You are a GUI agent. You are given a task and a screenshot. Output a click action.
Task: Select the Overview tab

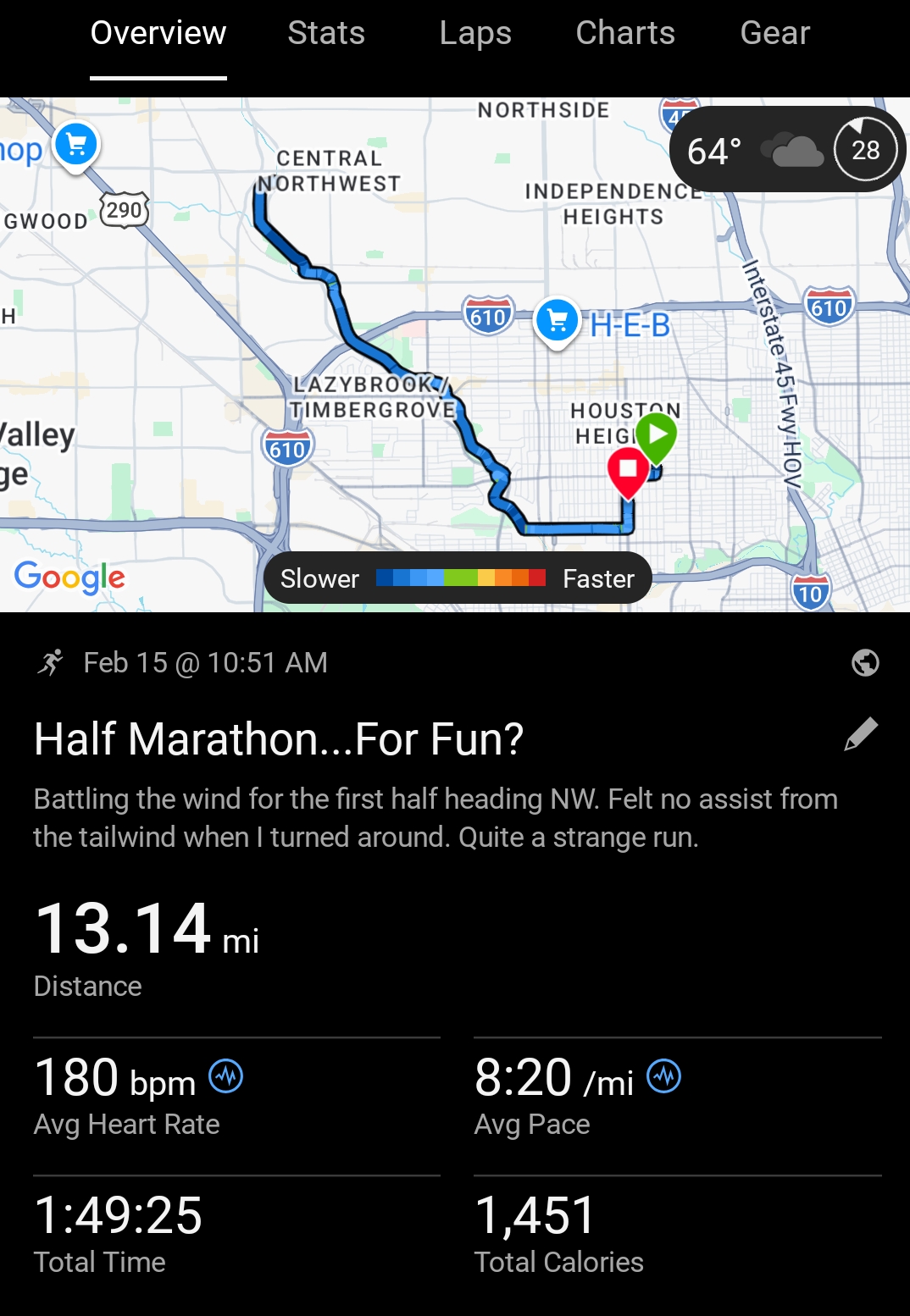(158, 34)
